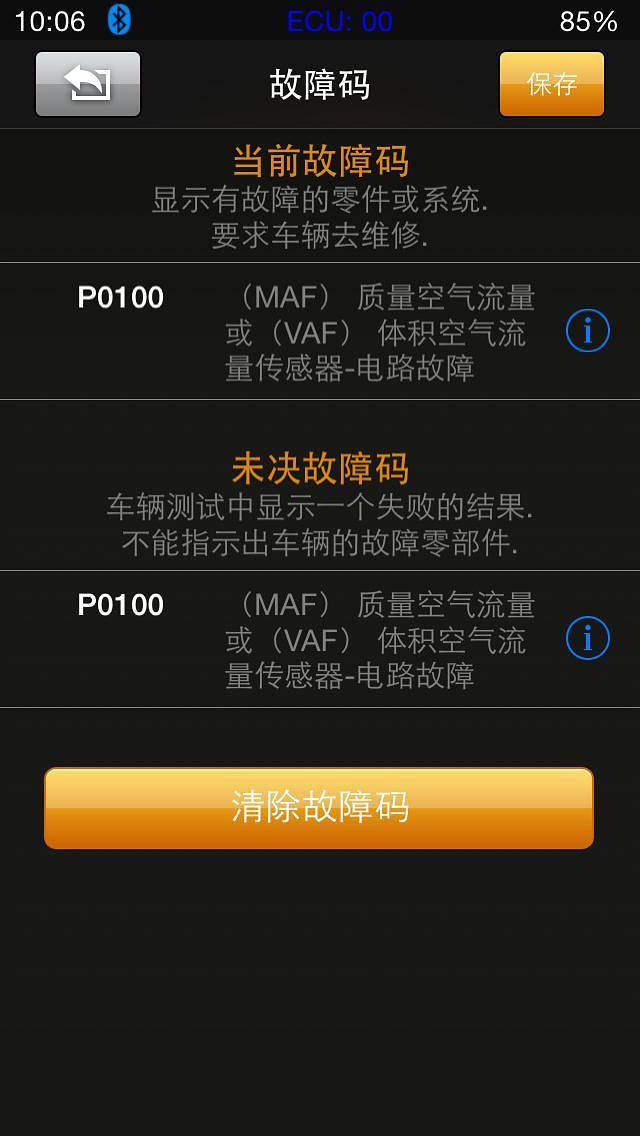The image size is (640, 1136).
Task: Open info for P0100 under 当前故障码
Action: click(x=588, y=331)
